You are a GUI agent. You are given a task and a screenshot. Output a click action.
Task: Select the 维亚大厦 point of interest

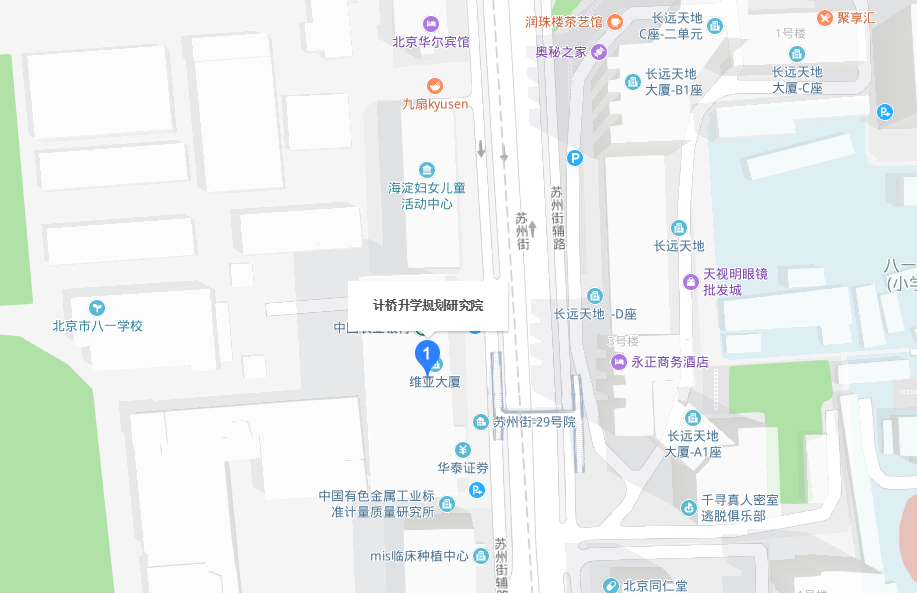[x=435, y=381]
